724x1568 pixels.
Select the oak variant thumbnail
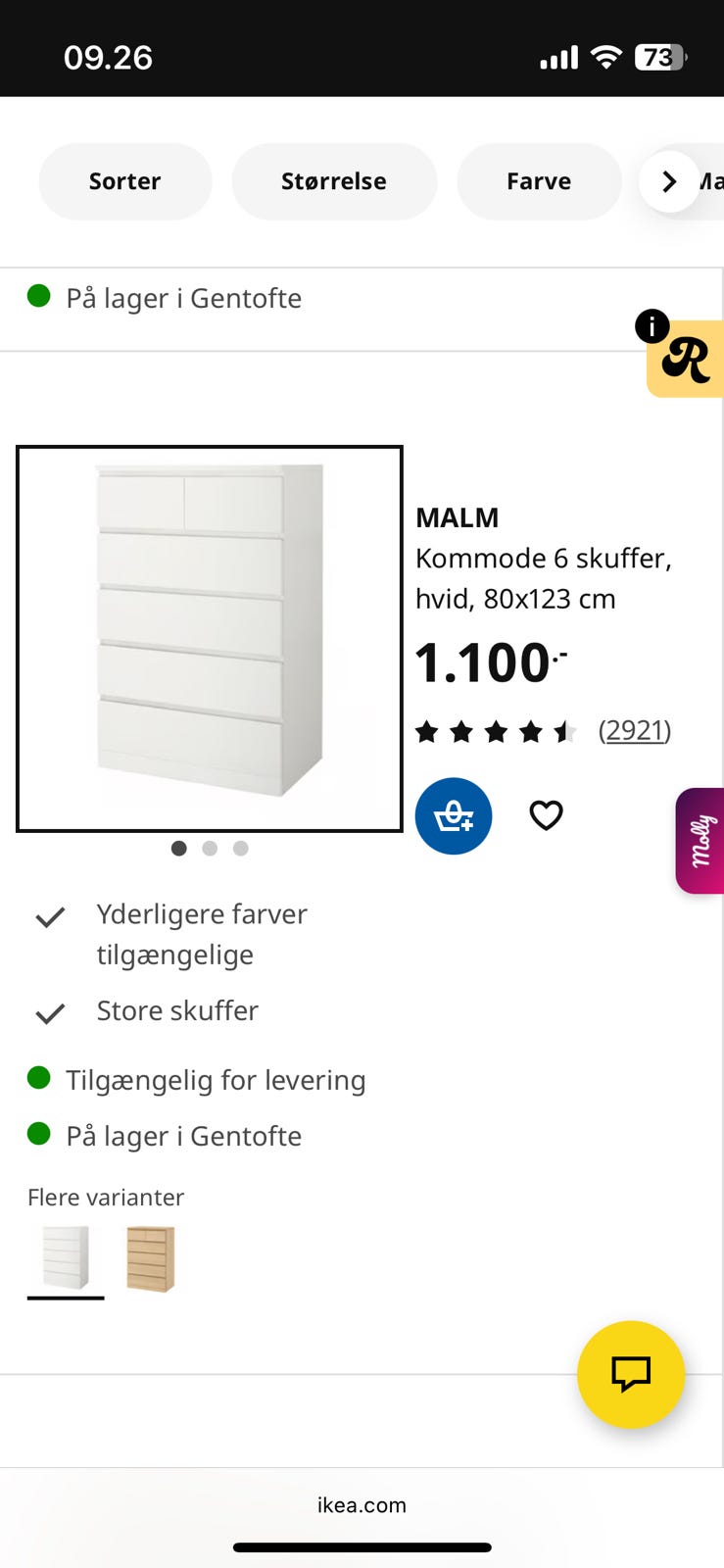pos(152,1258)
